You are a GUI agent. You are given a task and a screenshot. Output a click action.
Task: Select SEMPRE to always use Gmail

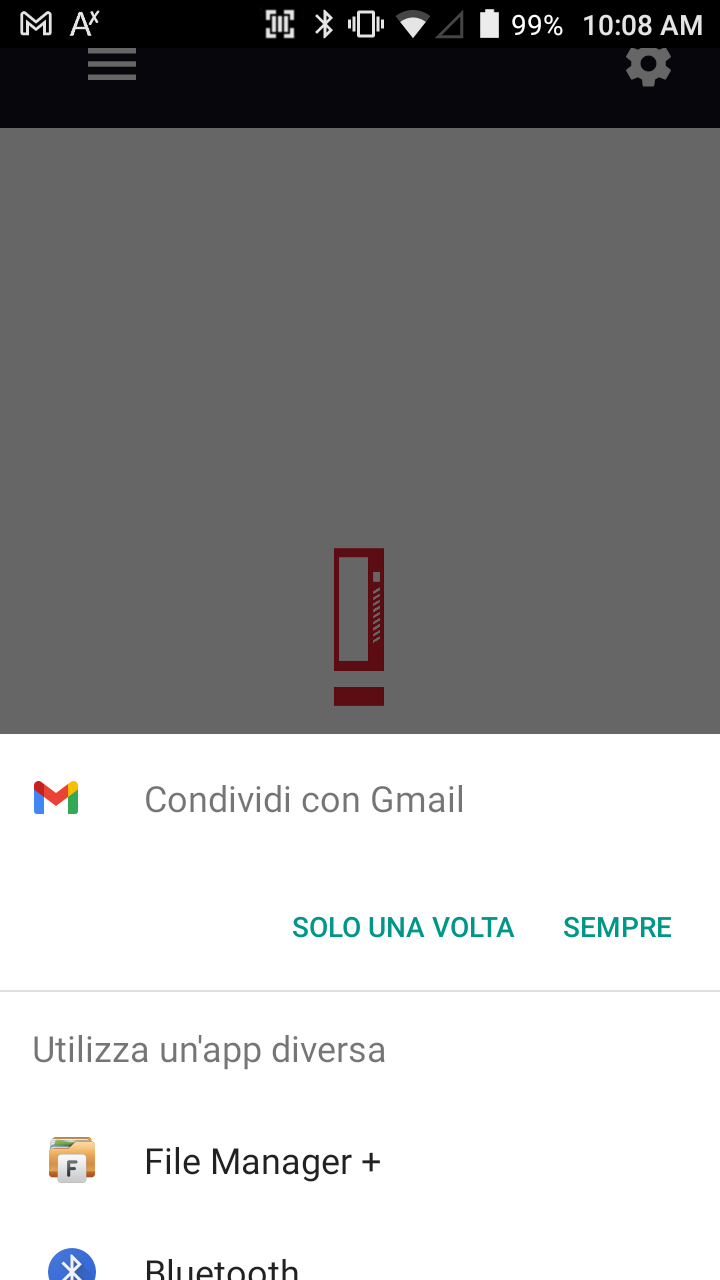click(617, 928)
